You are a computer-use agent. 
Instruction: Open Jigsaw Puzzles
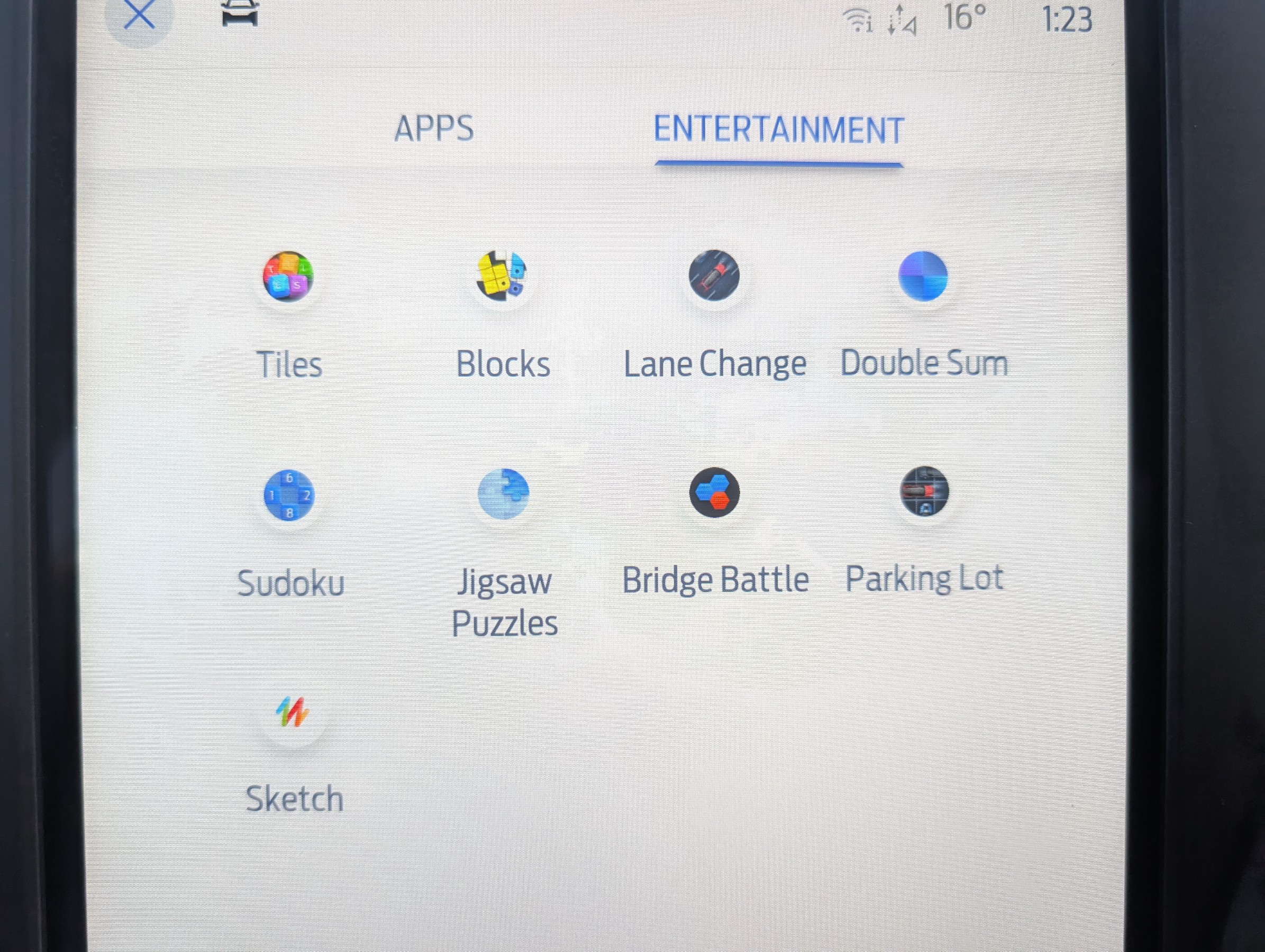(503, 495)
